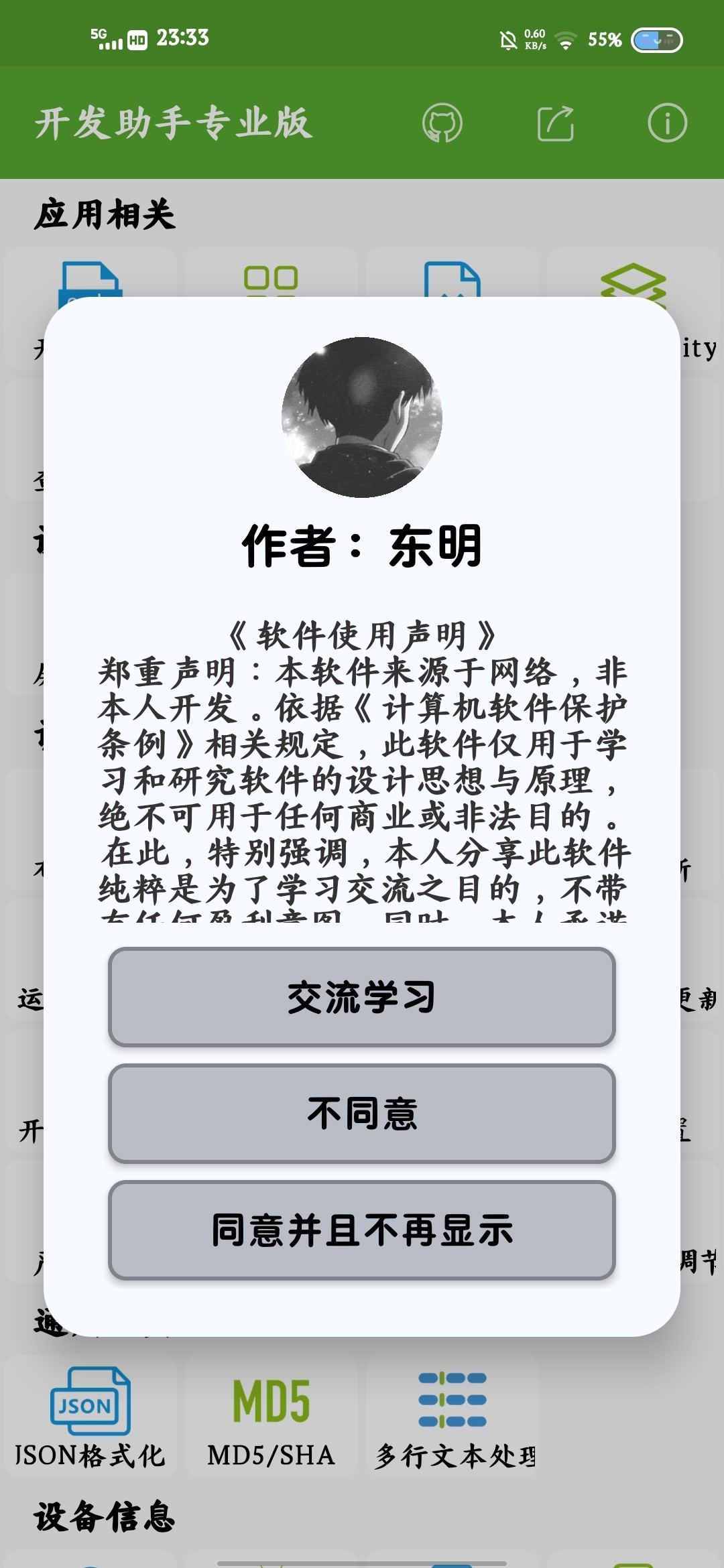Tap the share icon in app bar
This screenshot has width=724, height=1568.
tap(556, 123)
